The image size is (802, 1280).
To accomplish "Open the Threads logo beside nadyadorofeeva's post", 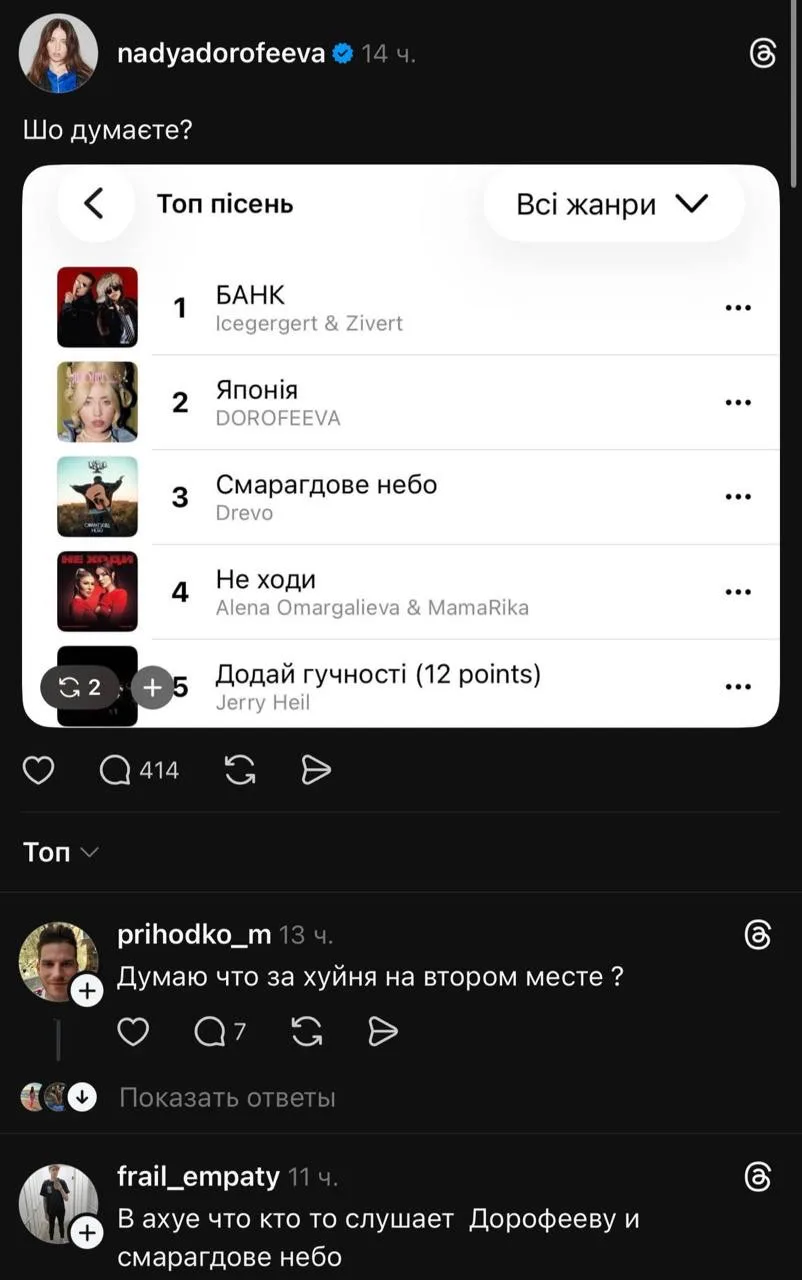I will (x=762, y=54).
